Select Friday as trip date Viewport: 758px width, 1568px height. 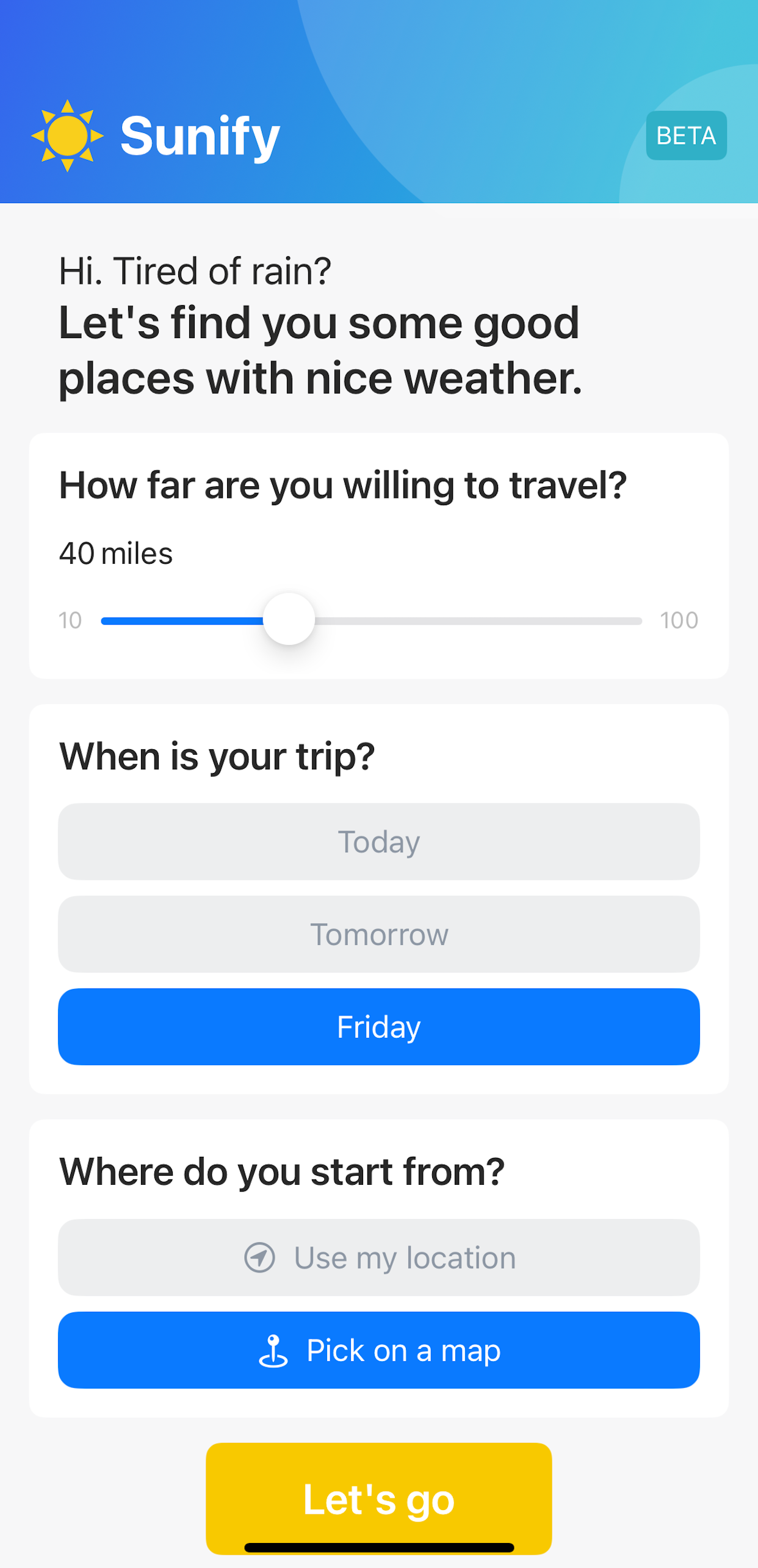378,1027
